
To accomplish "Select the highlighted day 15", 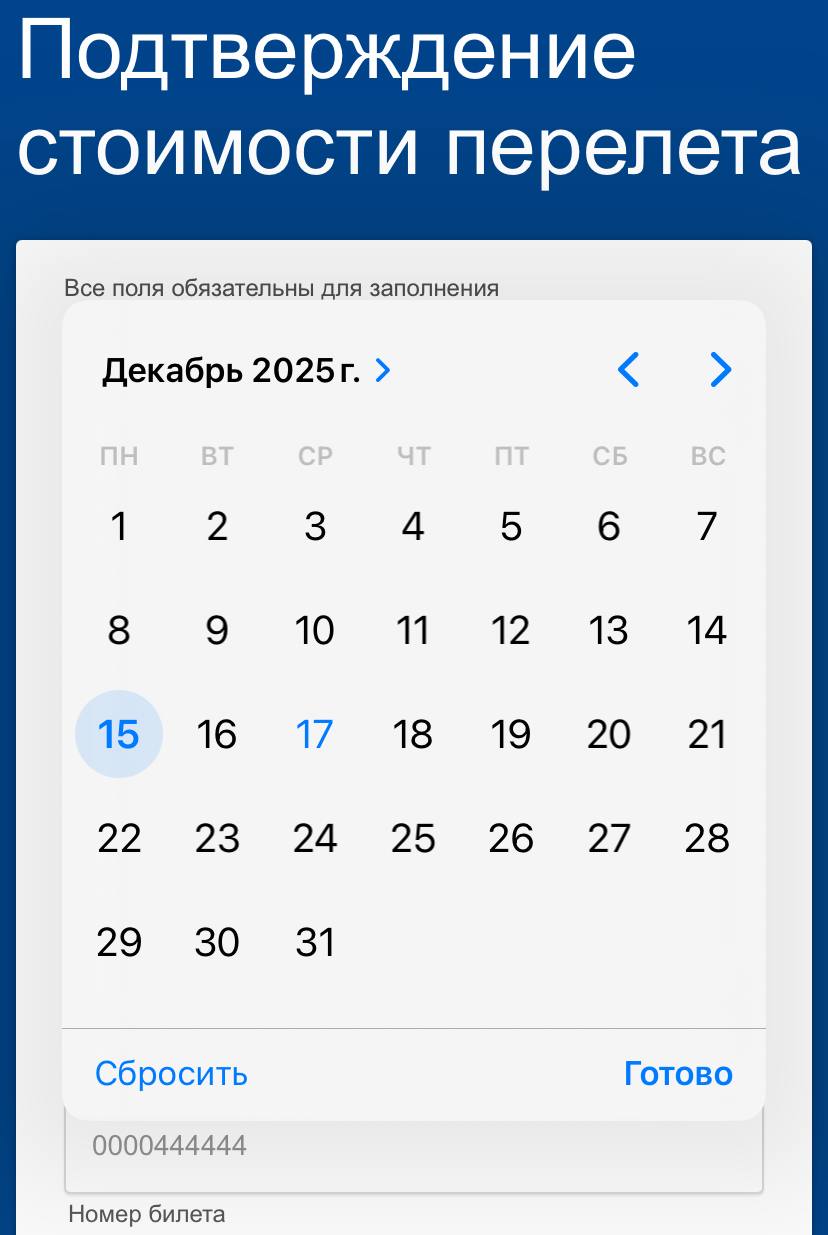I will tap(119, 734).
